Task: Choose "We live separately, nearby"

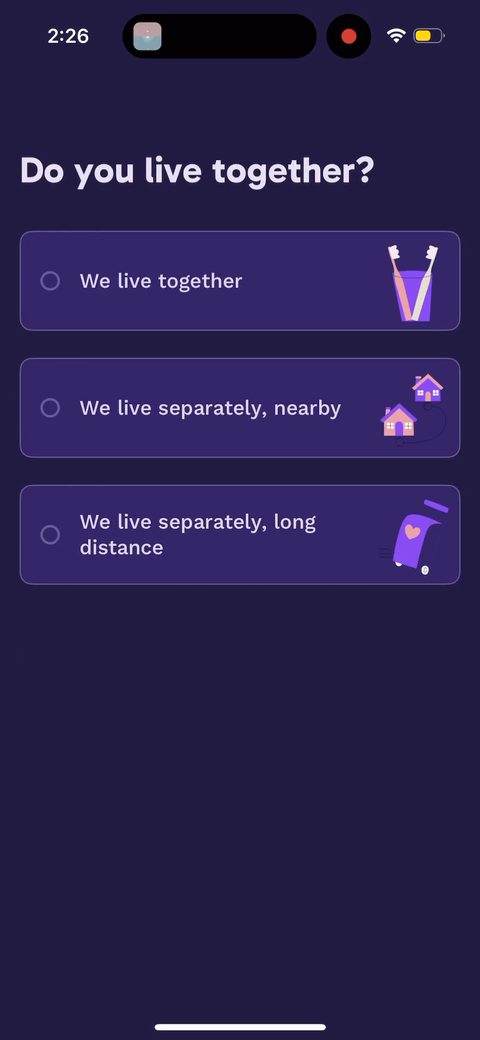Action: click(x=240, y=408)
